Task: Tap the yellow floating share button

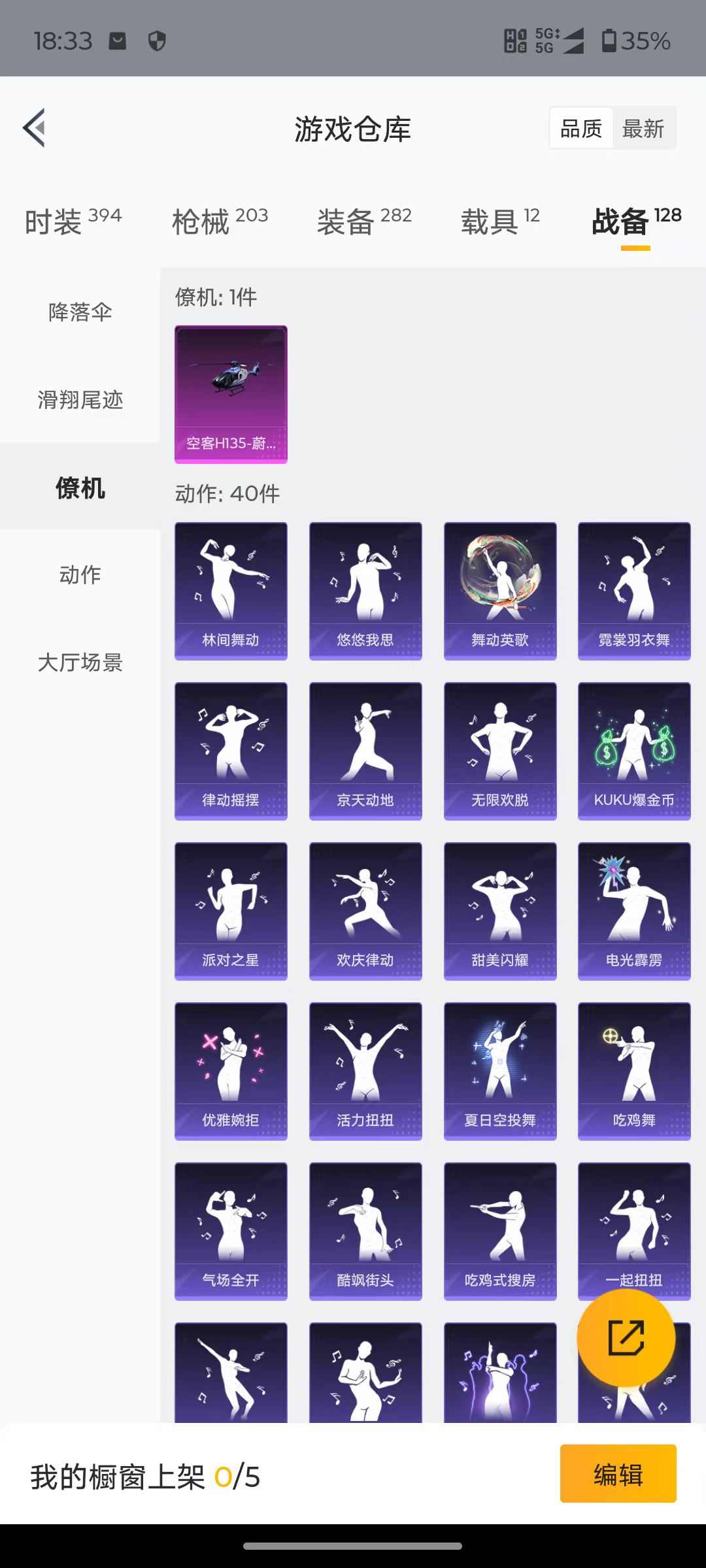Action: click(626, 1338)
